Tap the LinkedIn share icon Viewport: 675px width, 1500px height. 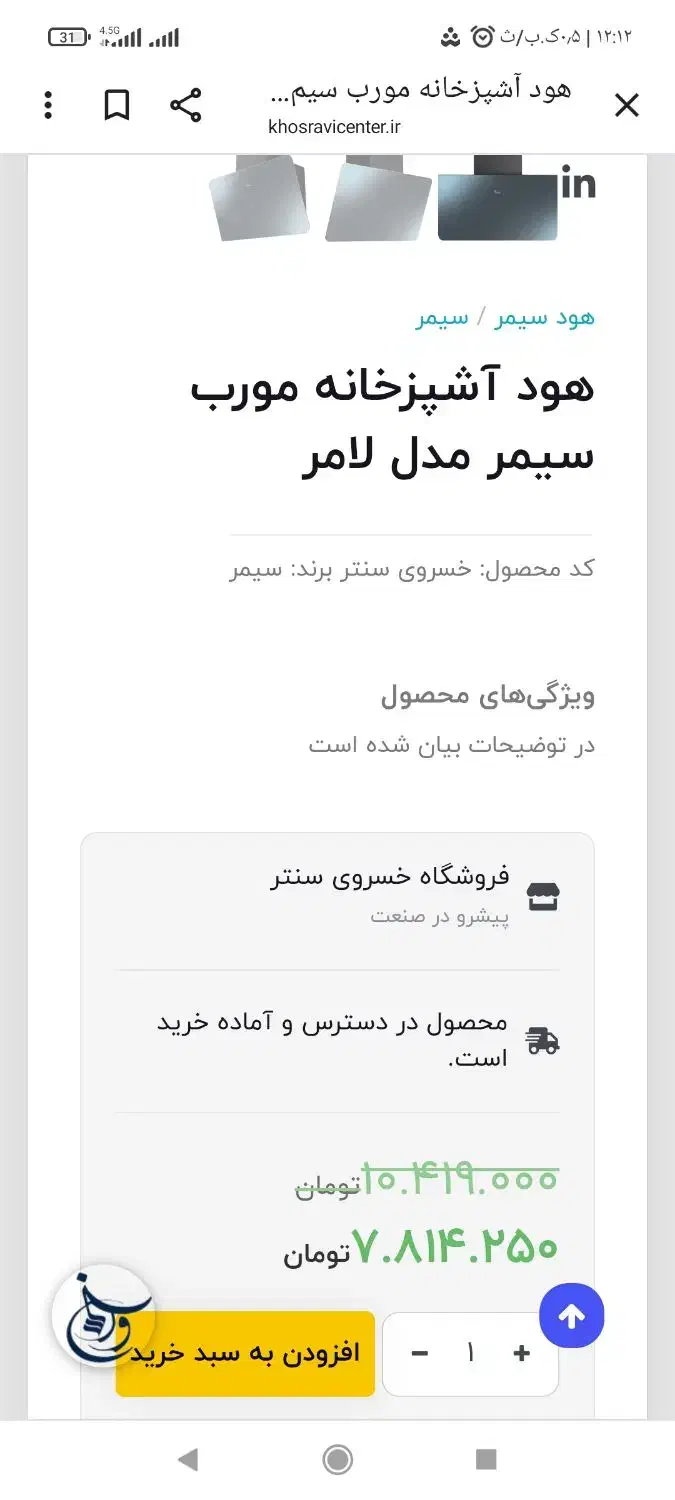point(578,182)
